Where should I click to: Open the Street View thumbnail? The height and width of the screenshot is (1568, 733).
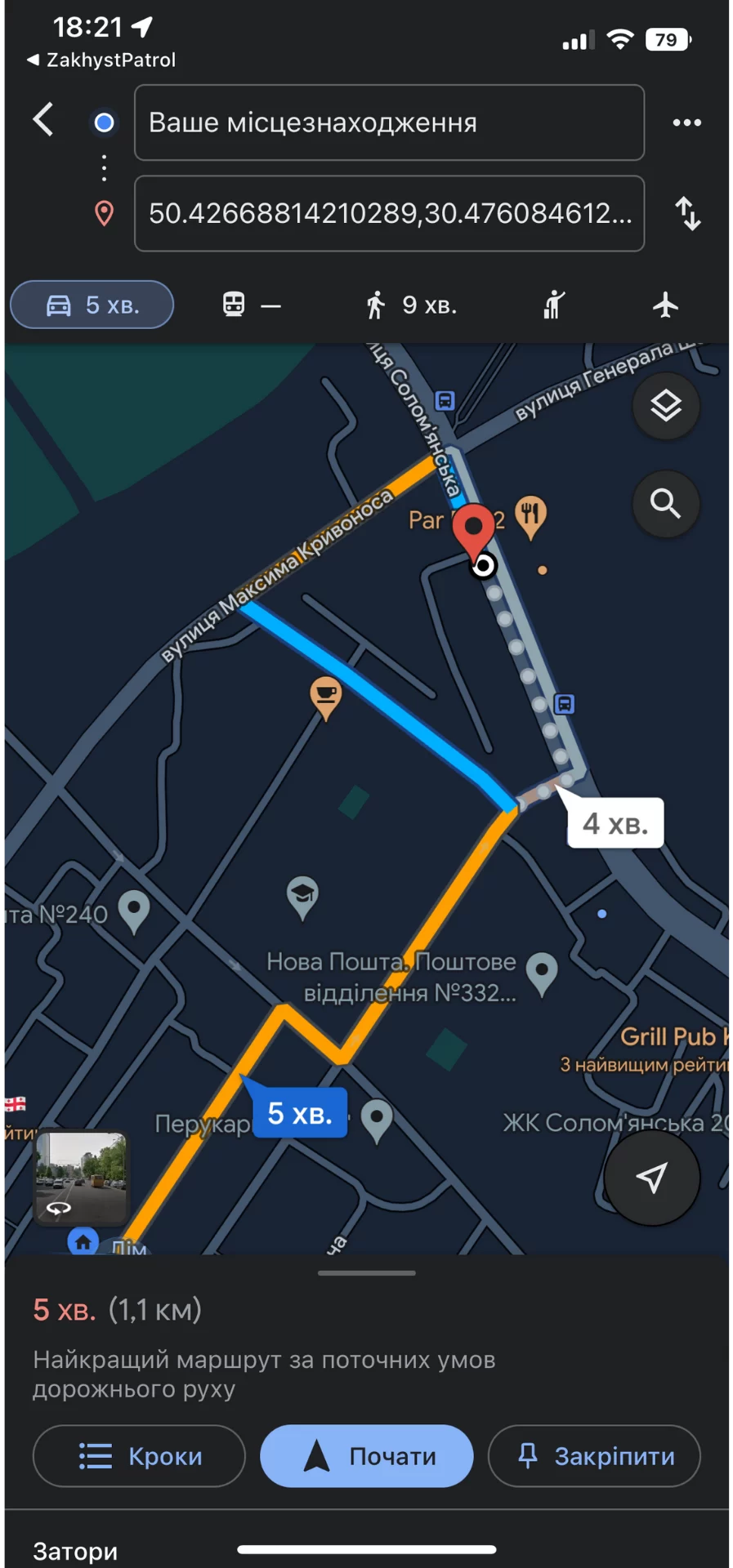[x=80, y=1177]
